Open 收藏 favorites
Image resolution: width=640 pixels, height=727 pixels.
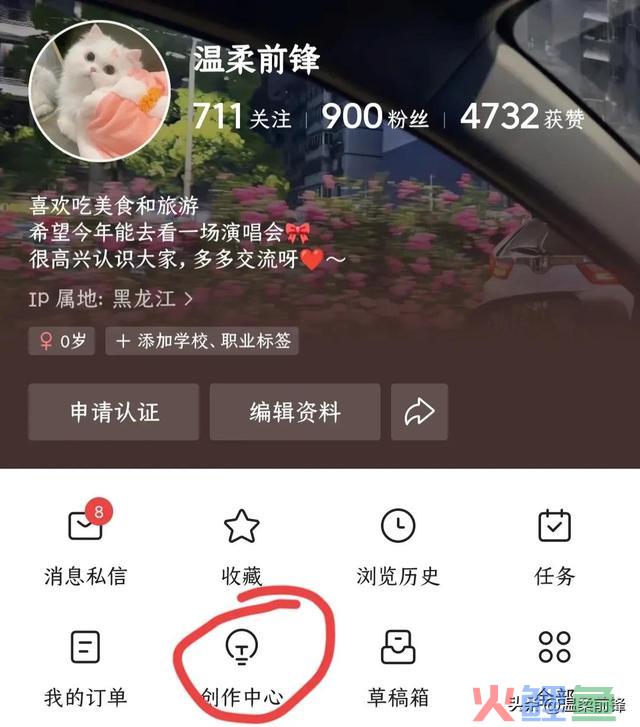click(241, 546)
